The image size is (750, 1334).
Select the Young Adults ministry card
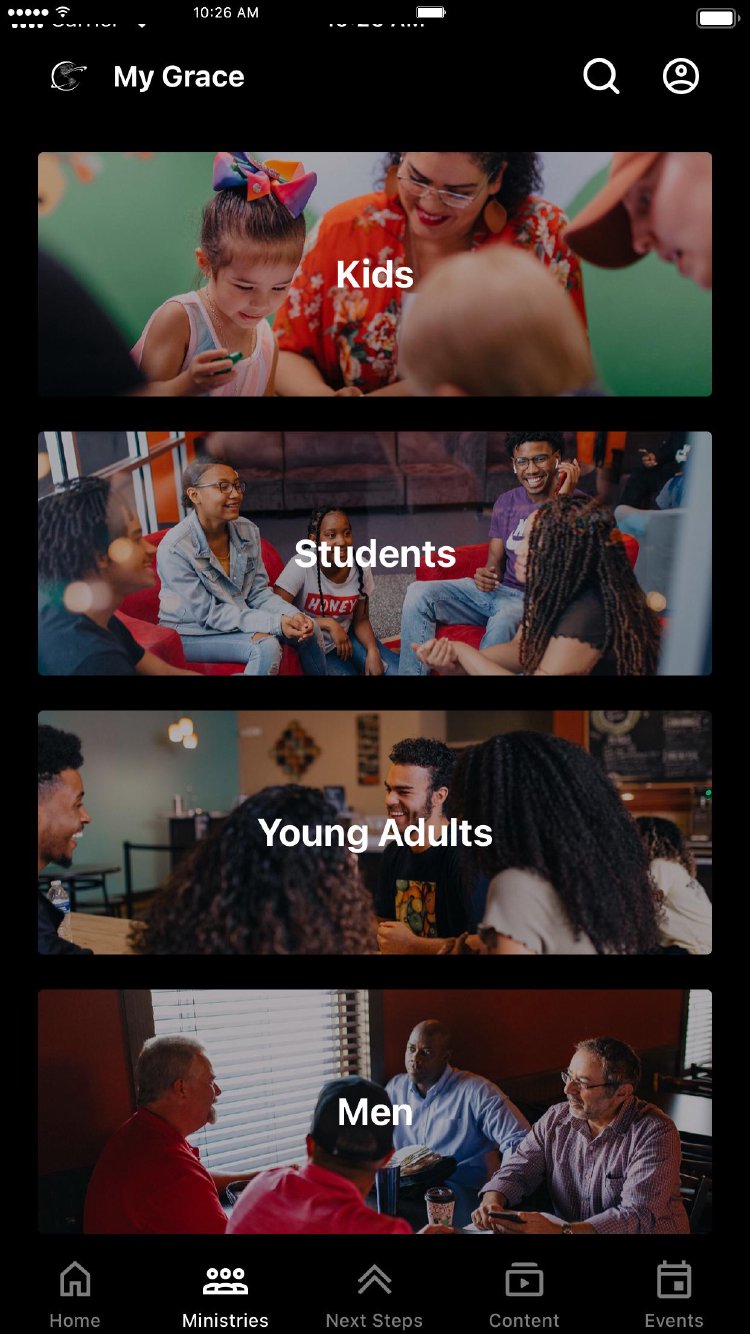[375, 832]
